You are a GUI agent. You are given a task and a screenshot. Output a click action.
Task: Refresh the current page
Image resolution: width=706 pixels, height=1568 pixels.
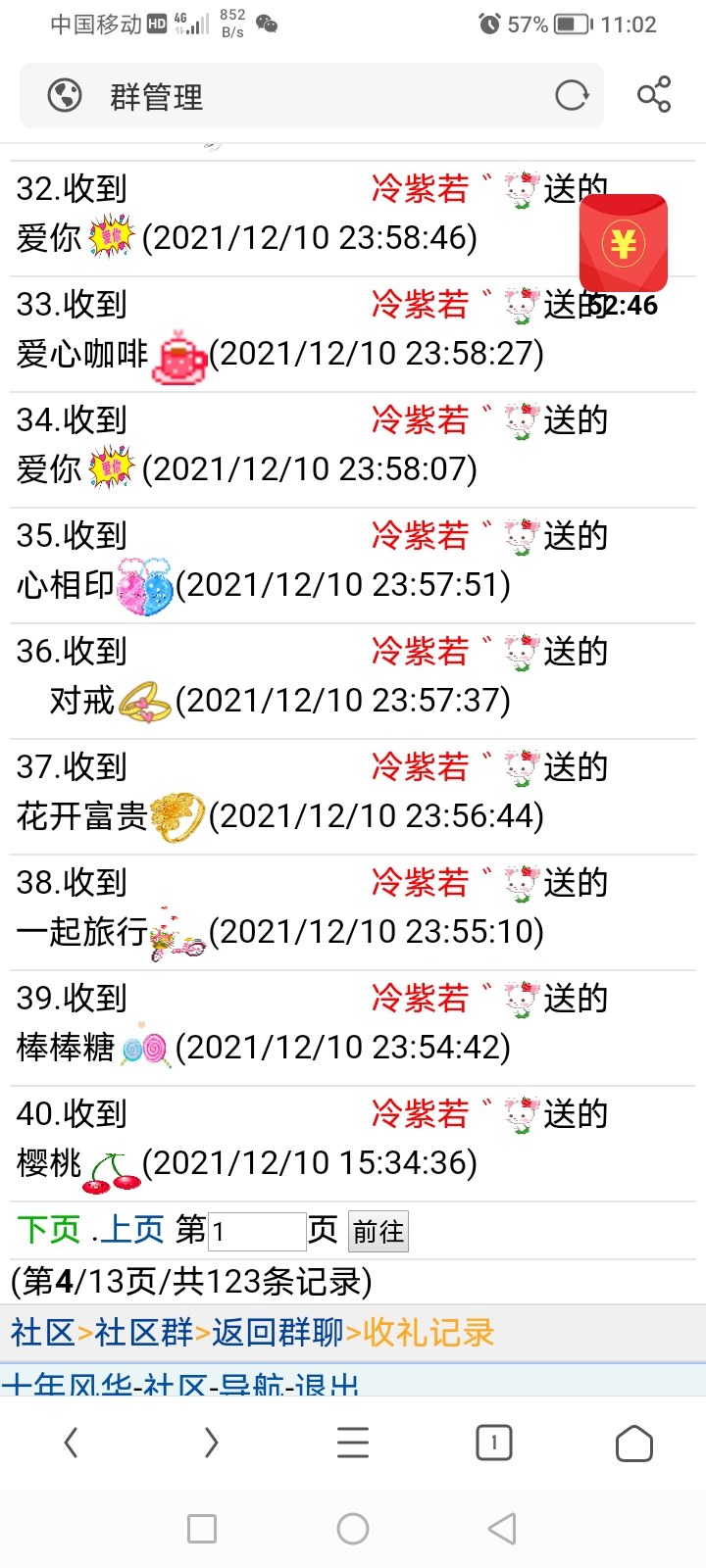pos(572,95)
